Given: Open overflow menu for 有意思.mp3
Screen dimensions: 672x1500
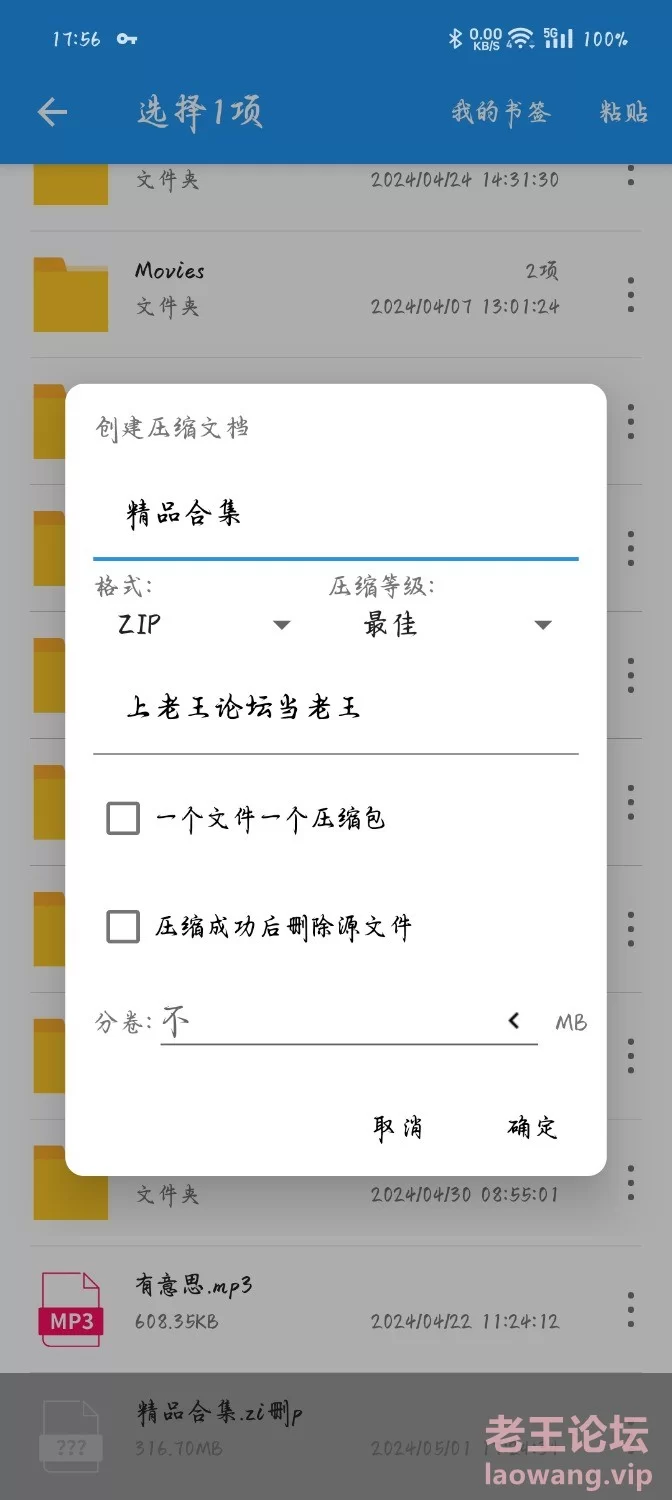Looking at the screenshot, I should [x=630, y=1308].
